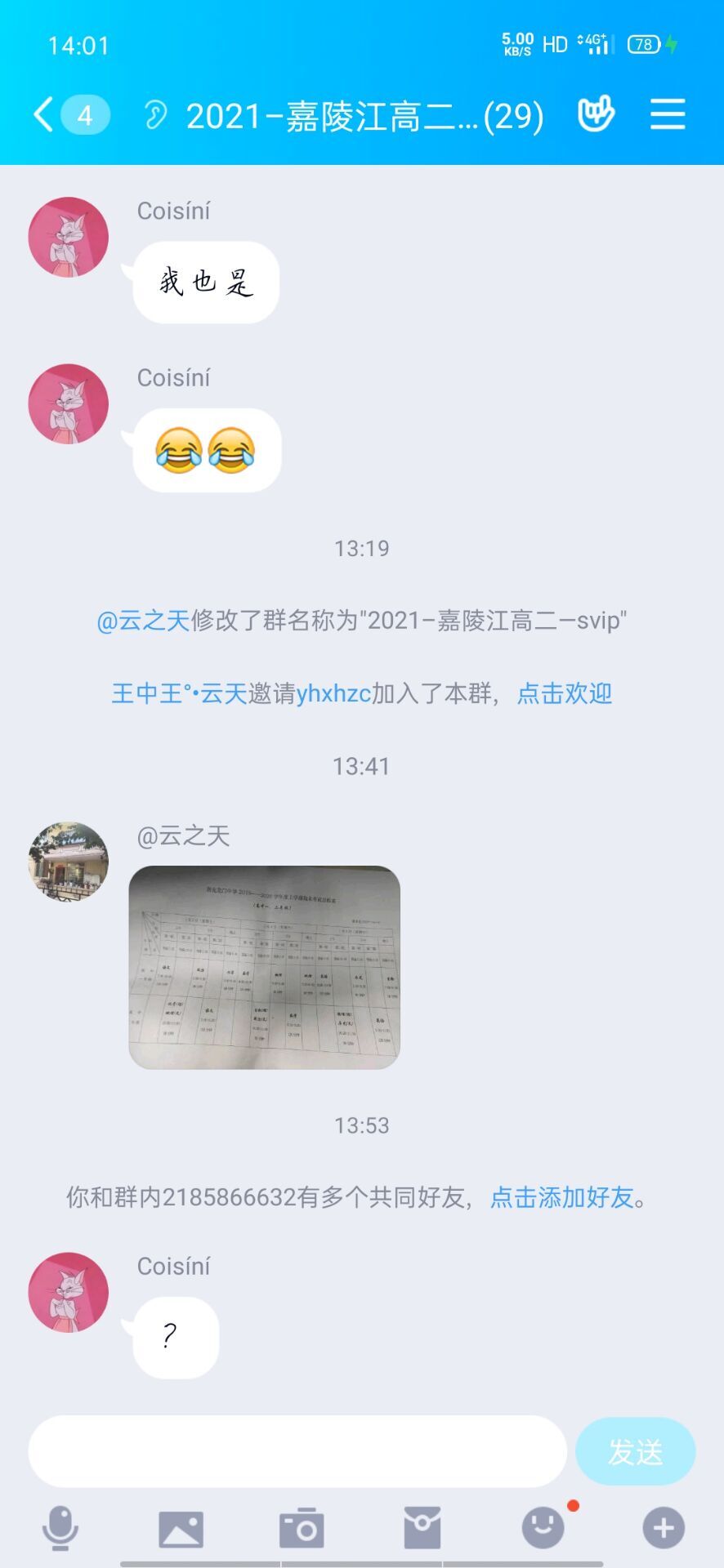Image resolution: width=724 pixels, height=1568 pixels.
Task: Open @云之天's profile avatar
Action: (x=69, y=862)
